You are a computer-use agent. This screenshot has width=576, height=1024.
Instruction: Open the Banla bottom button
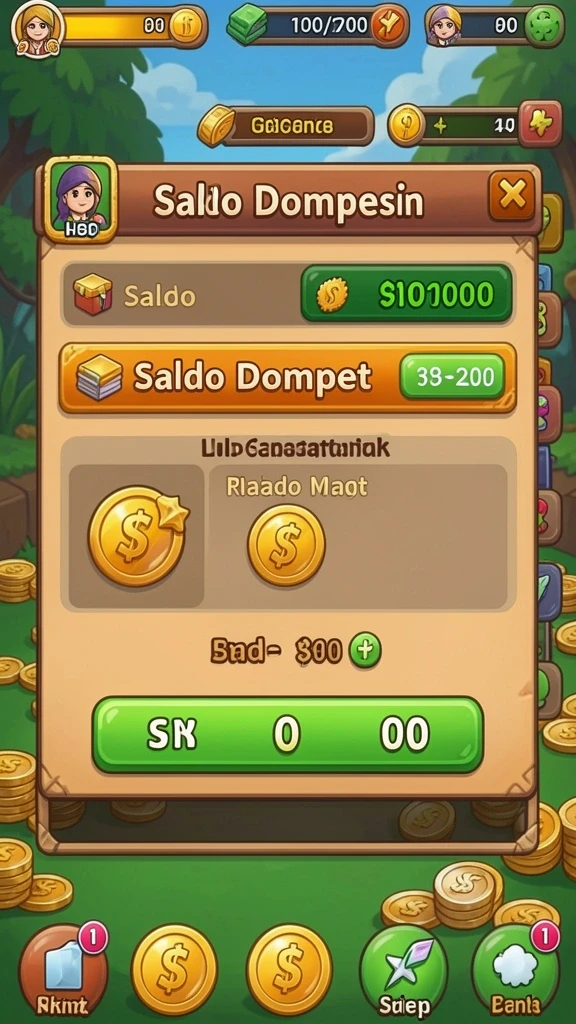pyautogui.click(x=516, y=971)
